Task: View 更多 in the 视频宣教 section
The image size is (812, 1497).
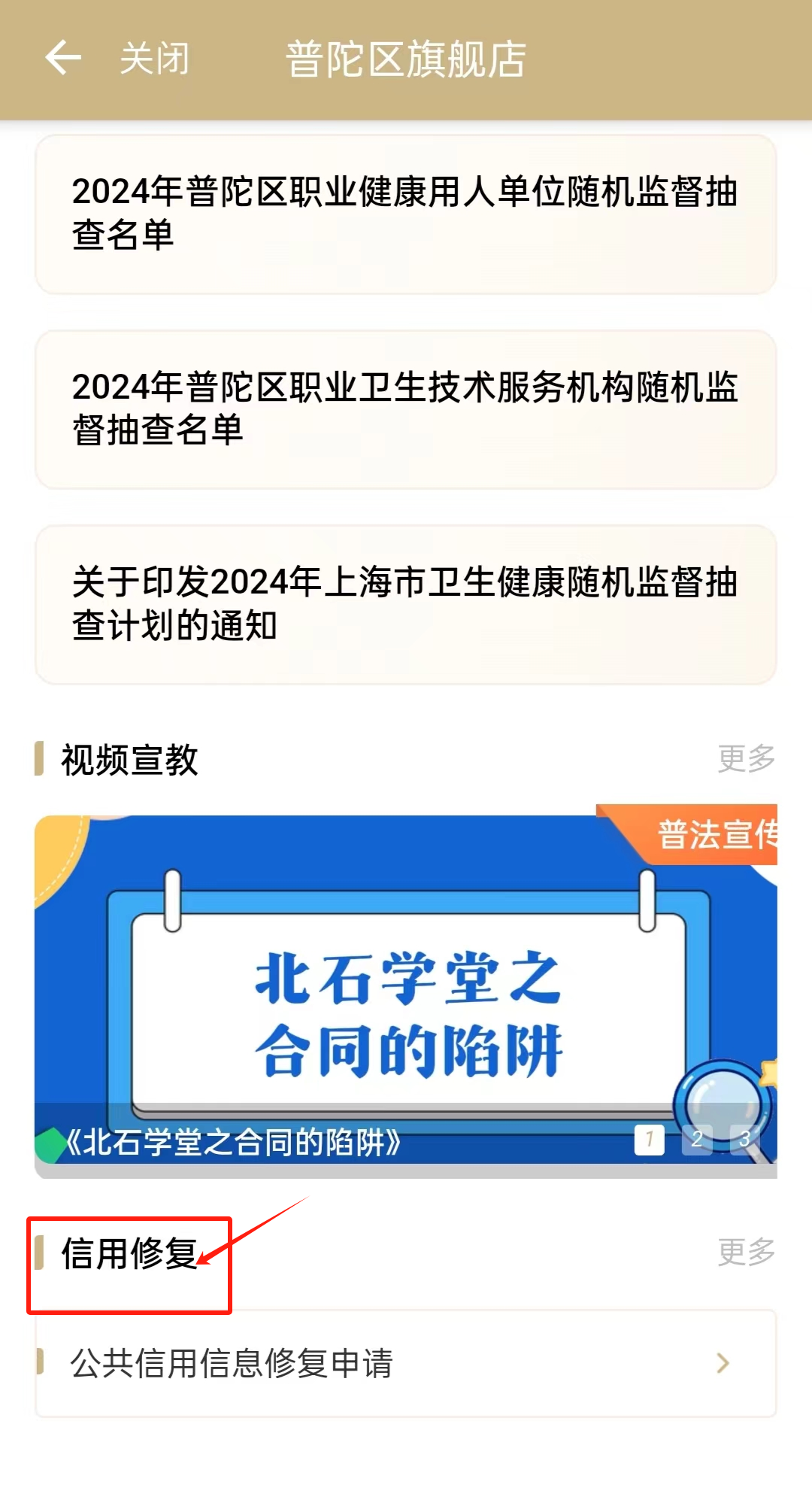Action: pyautogui.click(x=746, y=758)
